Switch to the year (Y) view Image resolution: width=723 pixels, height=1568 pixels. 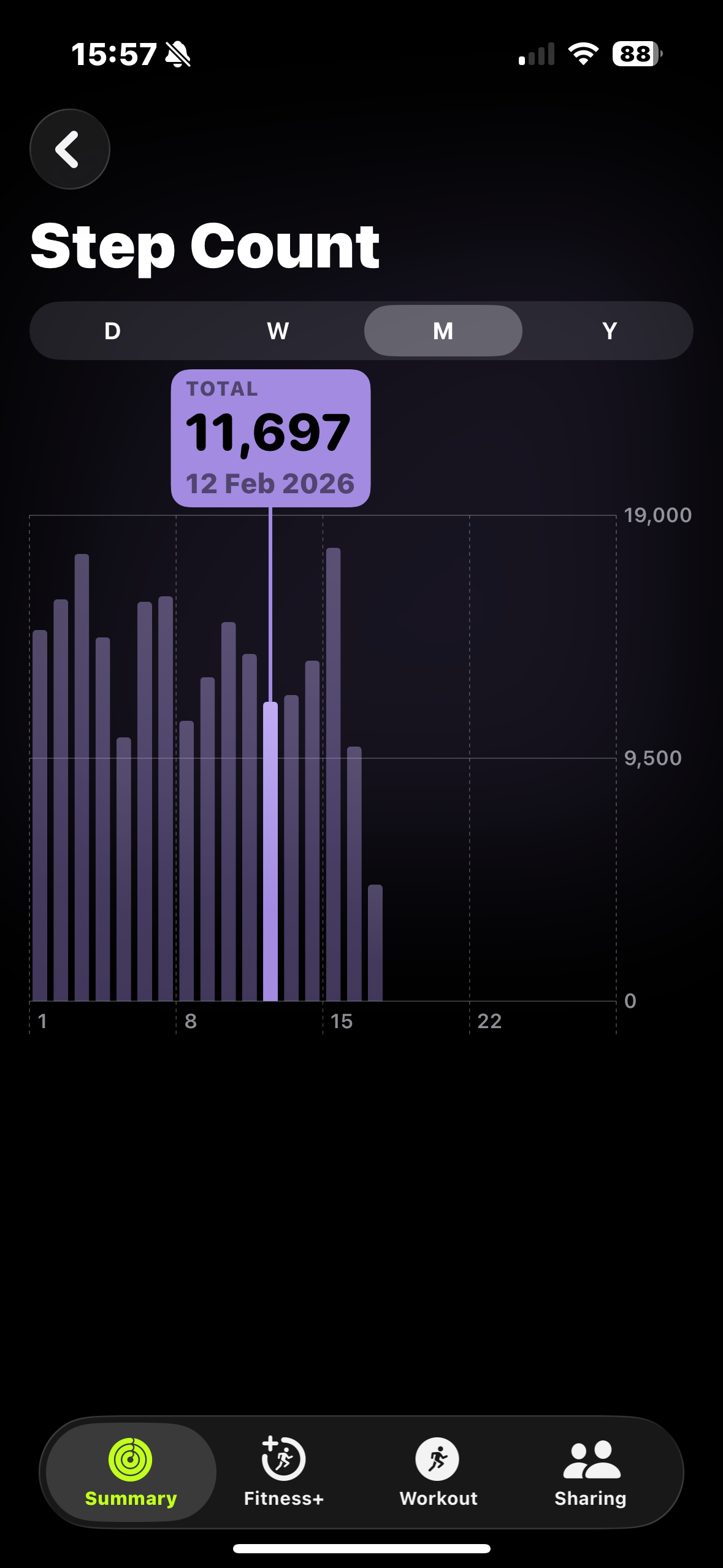[x=609, y=331]
